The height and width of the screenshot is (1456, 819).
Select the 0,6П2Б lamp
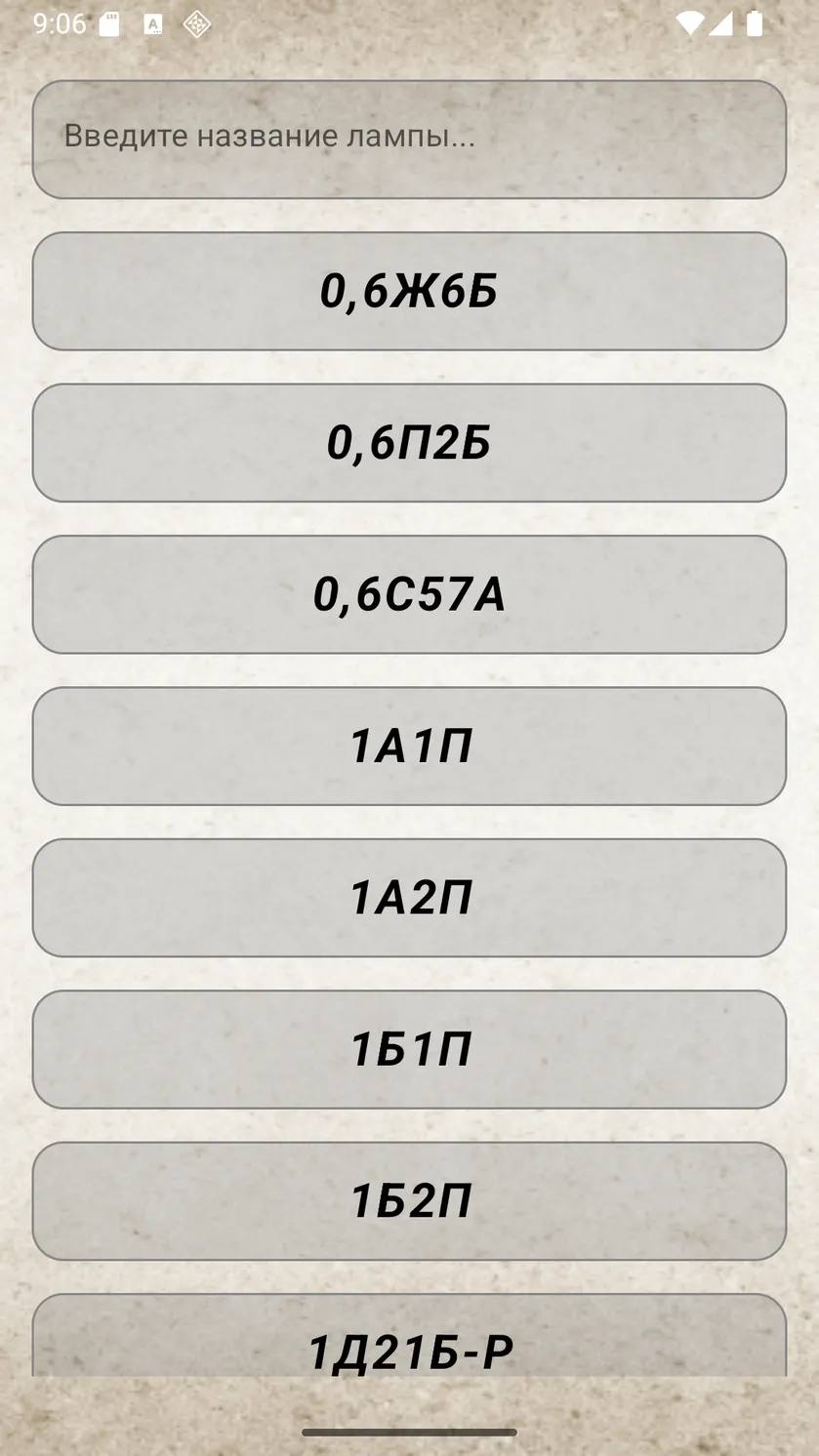pyautogui.click(x=409, y=443)
